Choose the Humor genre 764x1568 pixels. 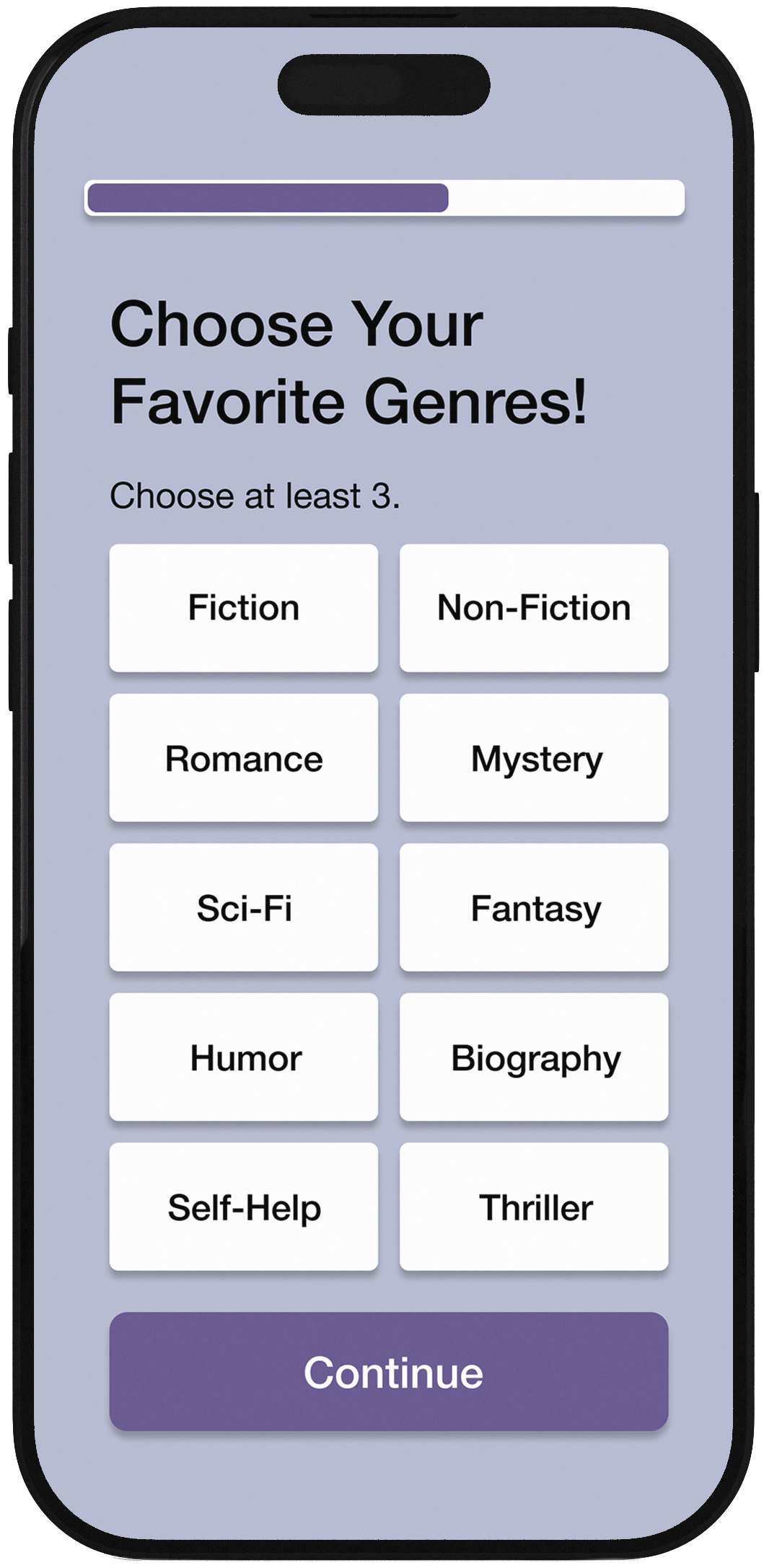243,1057
